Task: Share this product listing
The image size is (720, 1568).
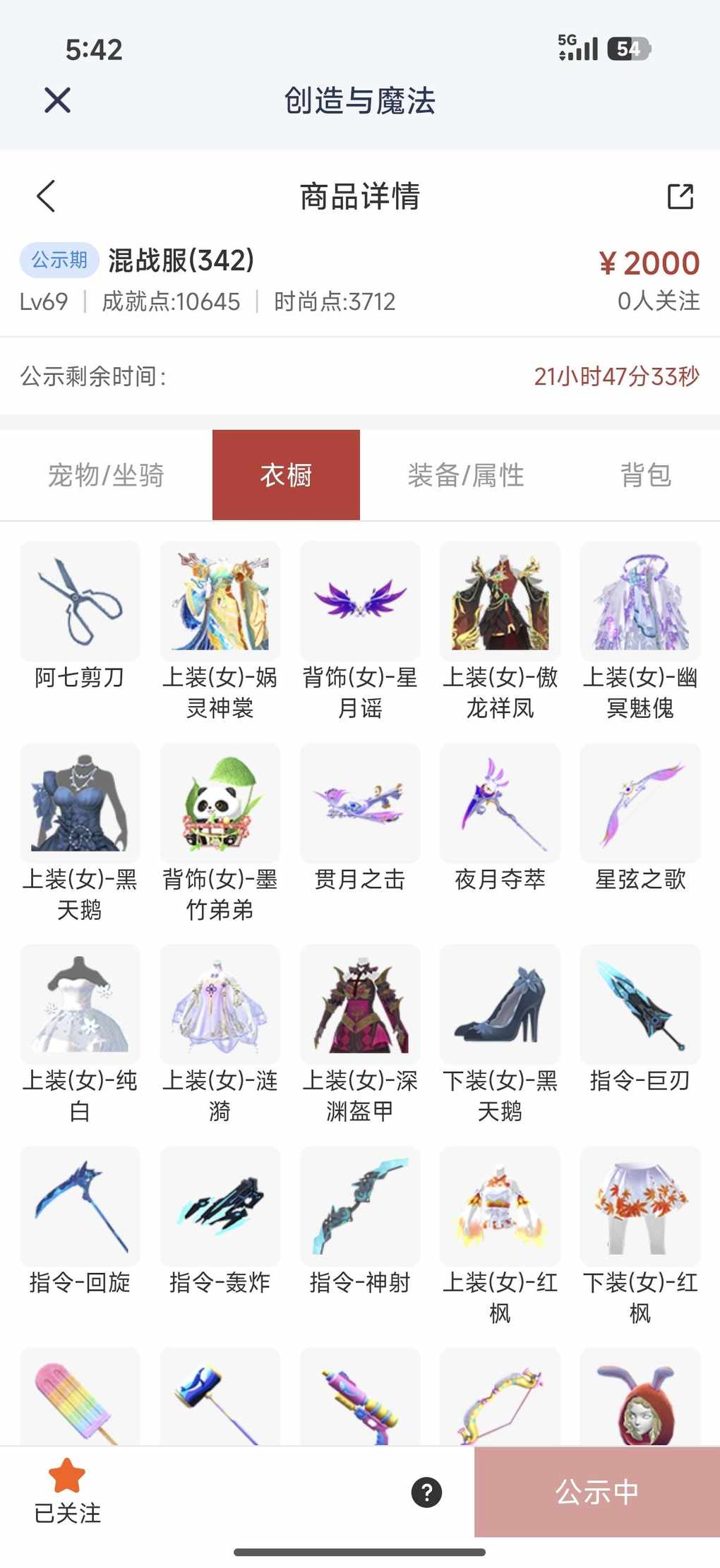Action: 680,196
